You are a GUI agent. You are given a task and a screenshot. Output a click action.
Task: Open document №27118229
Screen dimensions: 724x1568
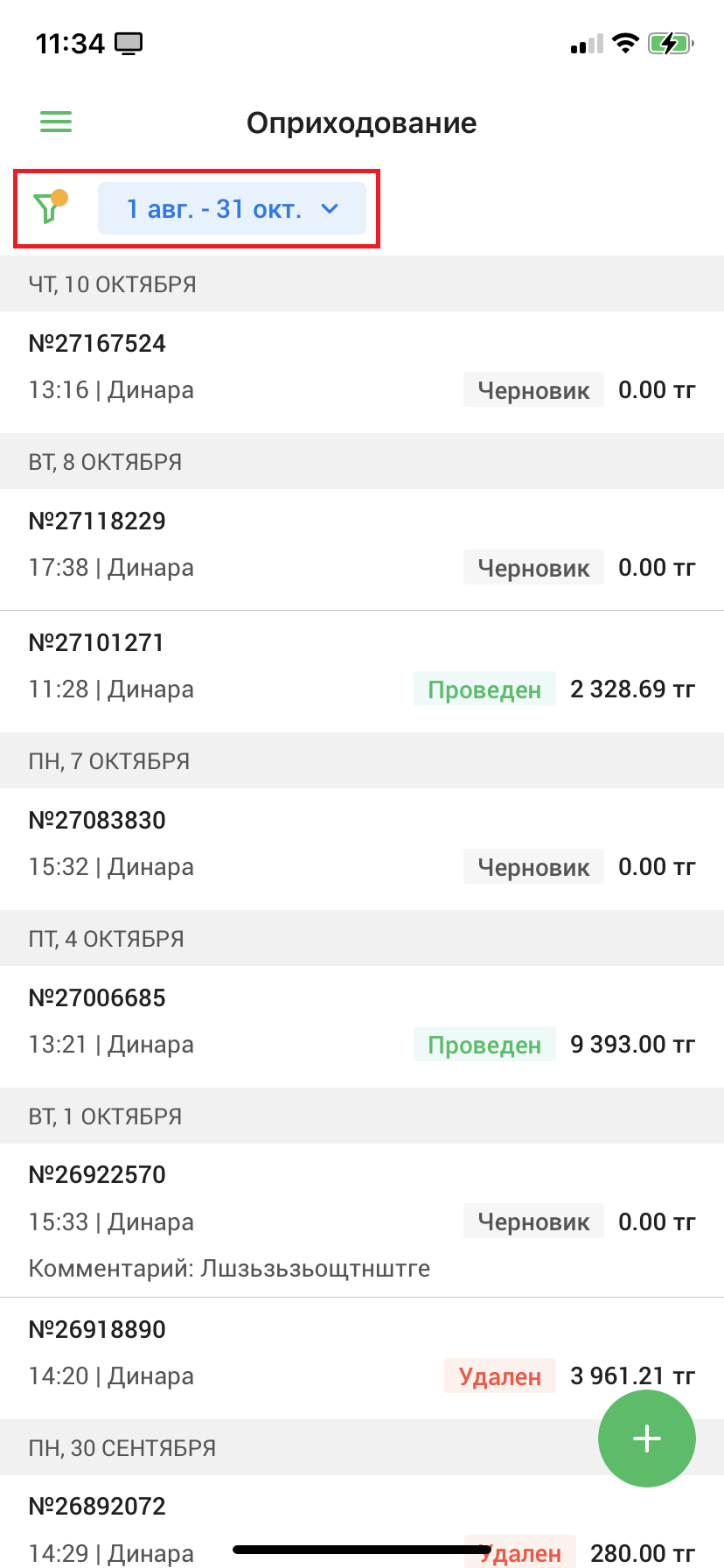(361, 545)
